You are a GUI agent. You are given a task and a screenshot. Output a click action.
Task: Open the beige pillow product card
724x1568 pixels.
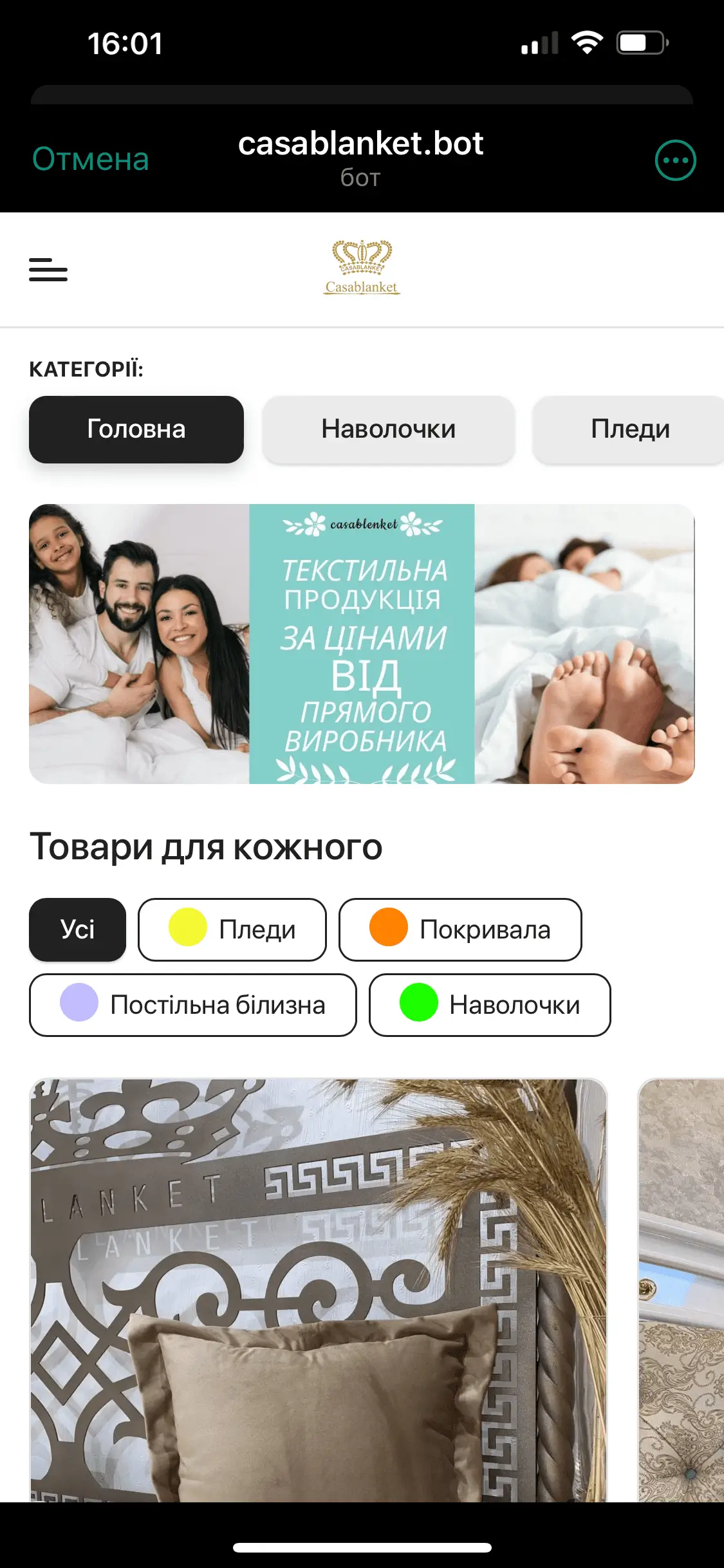point(319,1291)
